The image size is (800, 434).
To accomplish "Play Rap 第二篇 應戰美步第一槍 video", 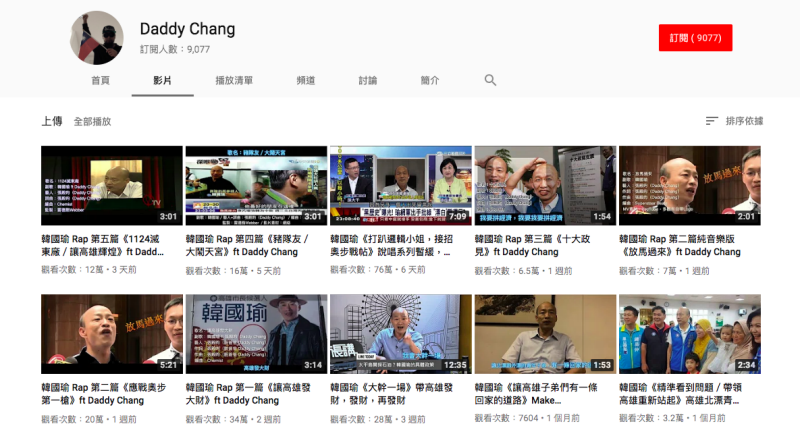I will [x=111, y=334].
